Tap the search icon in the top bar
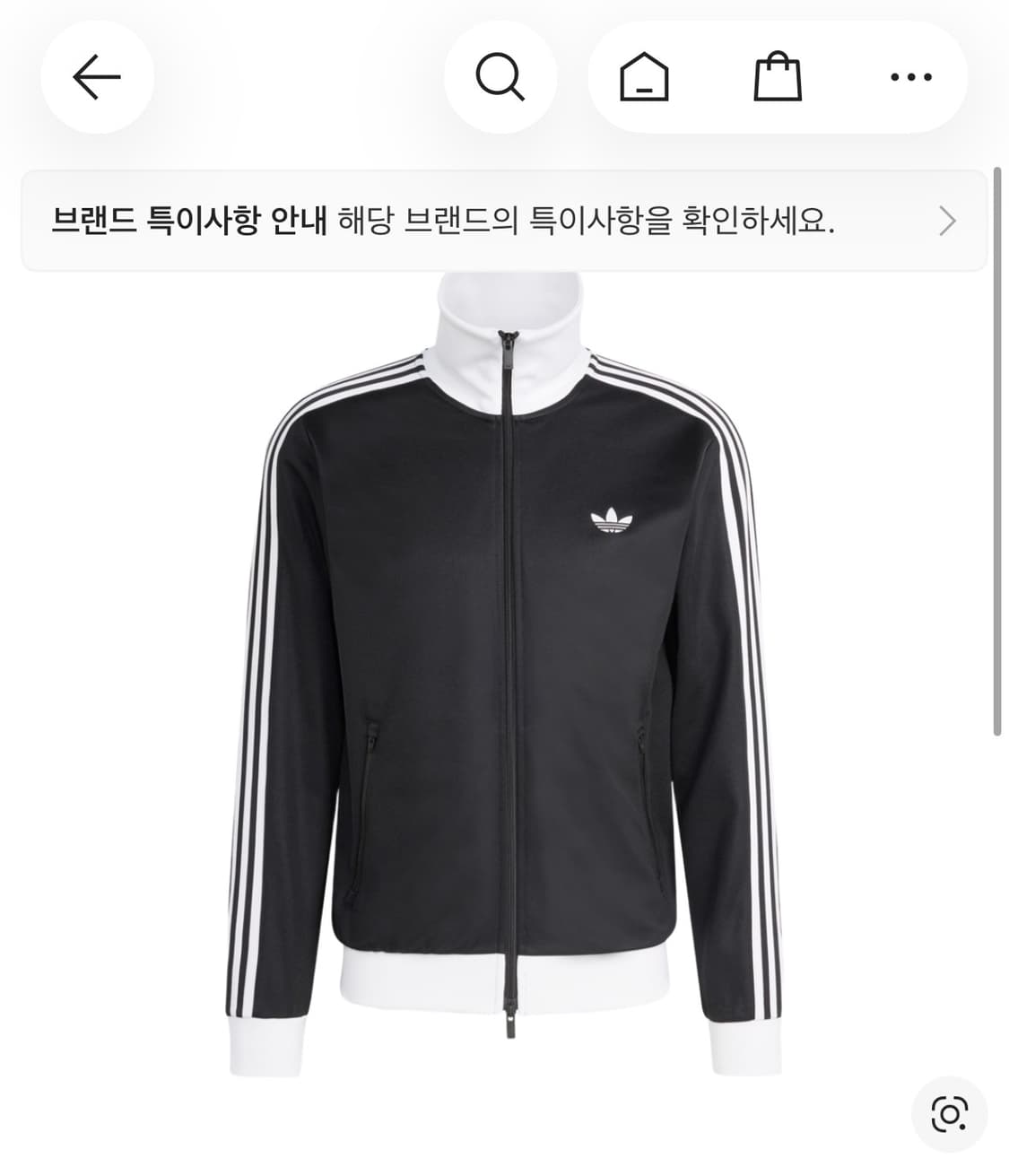The image size is (1009, 1176). tap(502, 78)
